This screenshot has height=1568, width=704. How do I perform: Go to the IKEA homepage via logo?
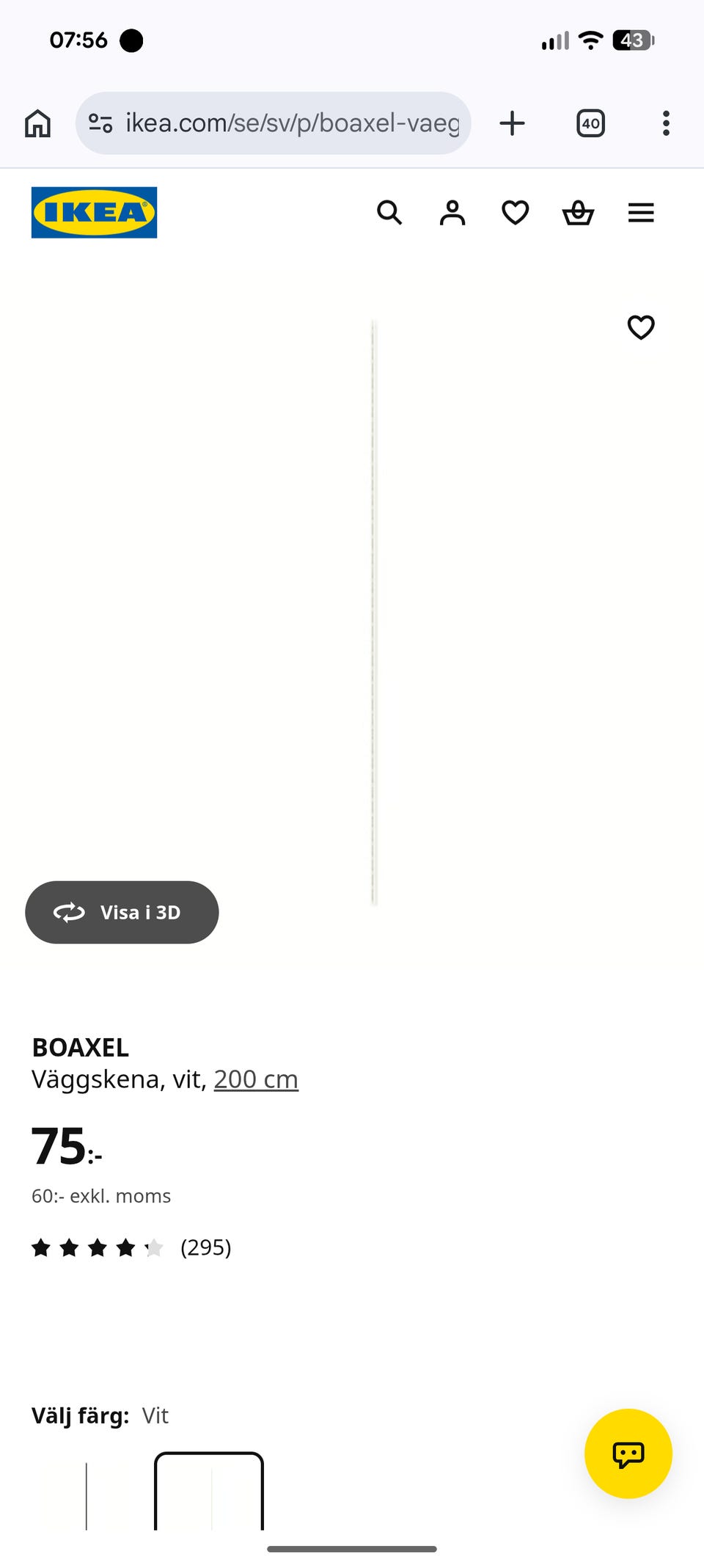click(x=94, y=212)
